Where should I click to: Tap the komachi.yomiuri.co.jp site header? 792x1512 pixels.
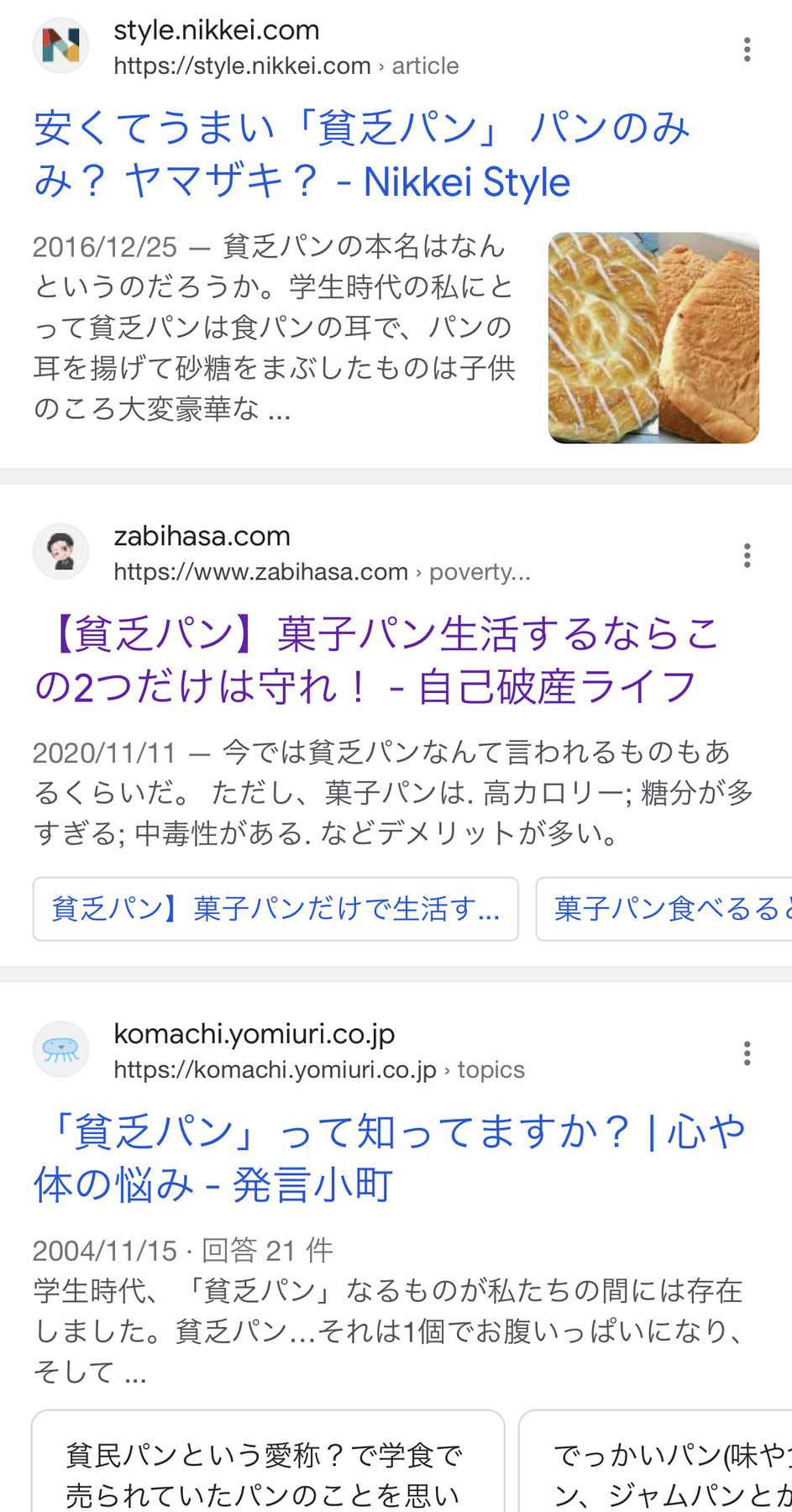click(x=279, y=1051)
